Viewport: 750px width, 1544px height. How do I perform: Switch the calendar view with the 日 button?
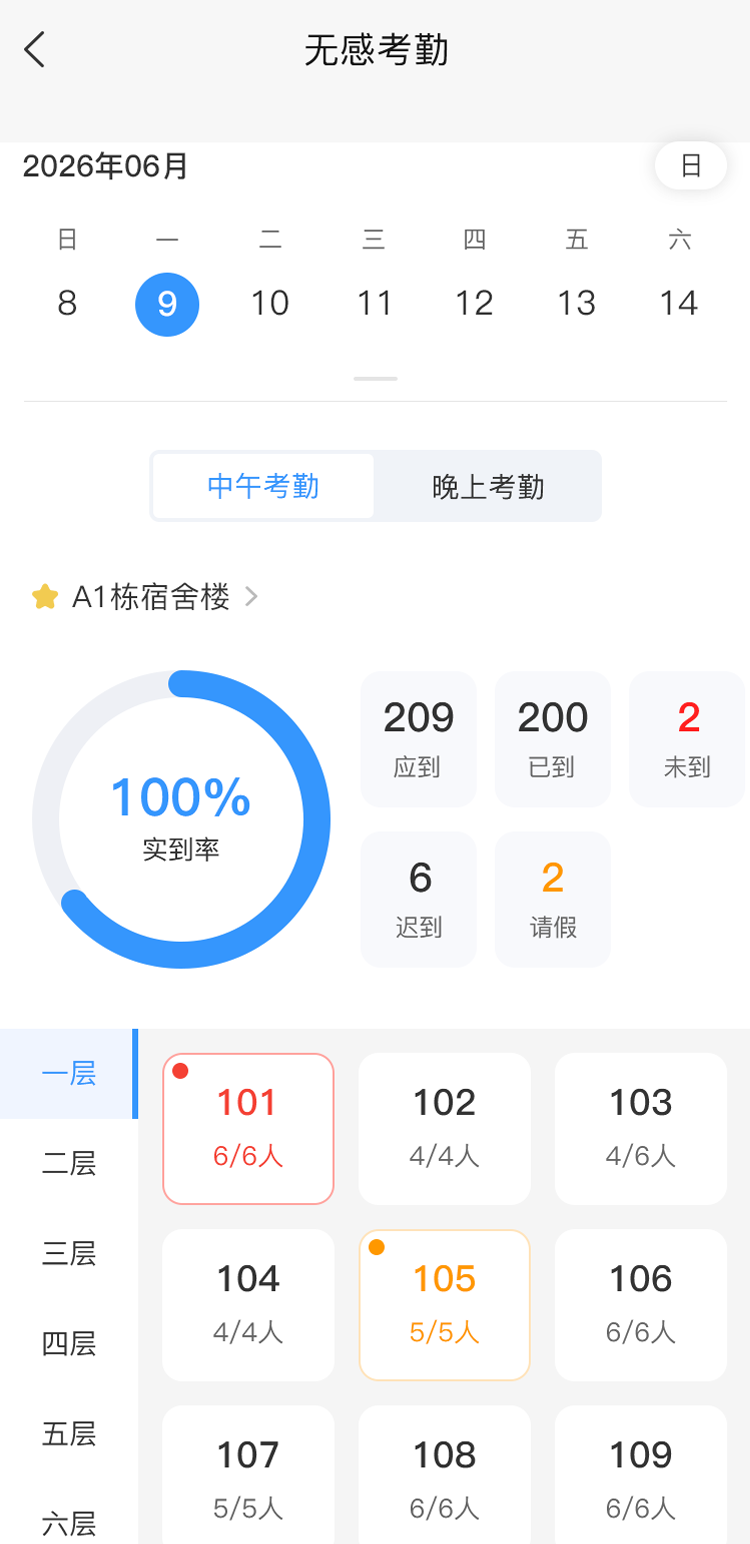[691, 165]
